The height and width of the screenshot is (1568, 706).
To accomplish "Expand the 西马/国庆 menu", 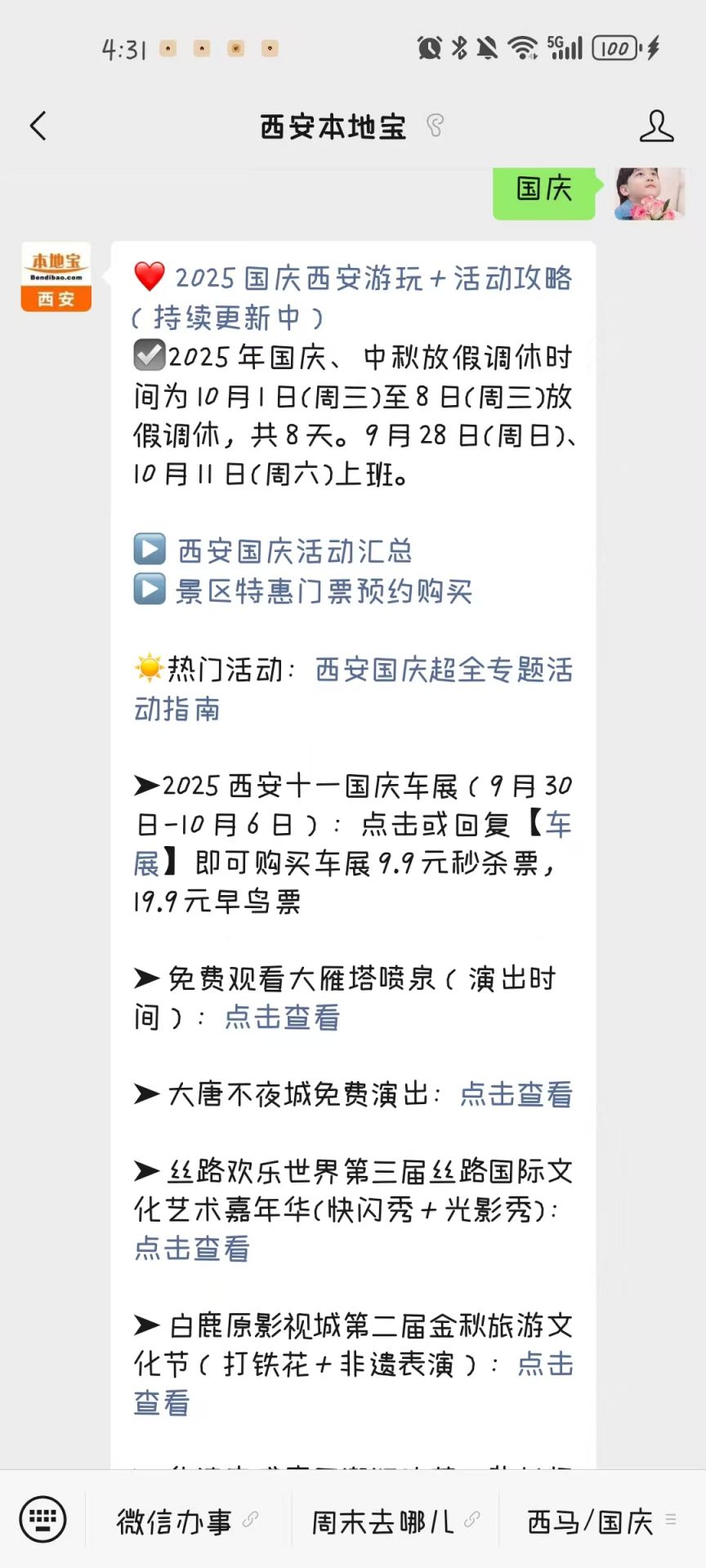I will (x=591, y=1521).
